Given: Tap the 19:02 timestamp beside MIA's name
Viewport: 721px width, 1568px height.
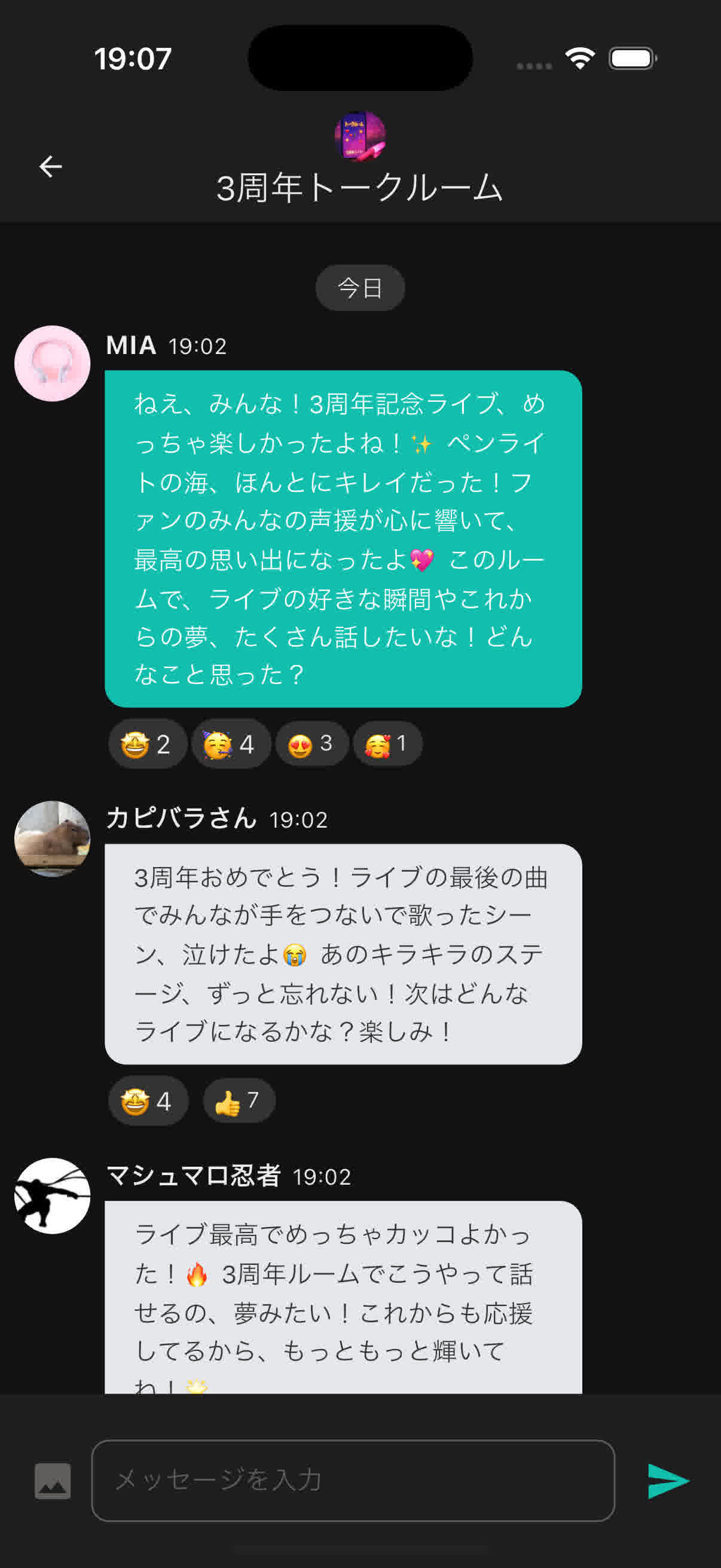Looking at the screenshot, I should pyautogui.click(x=197, y=347).
